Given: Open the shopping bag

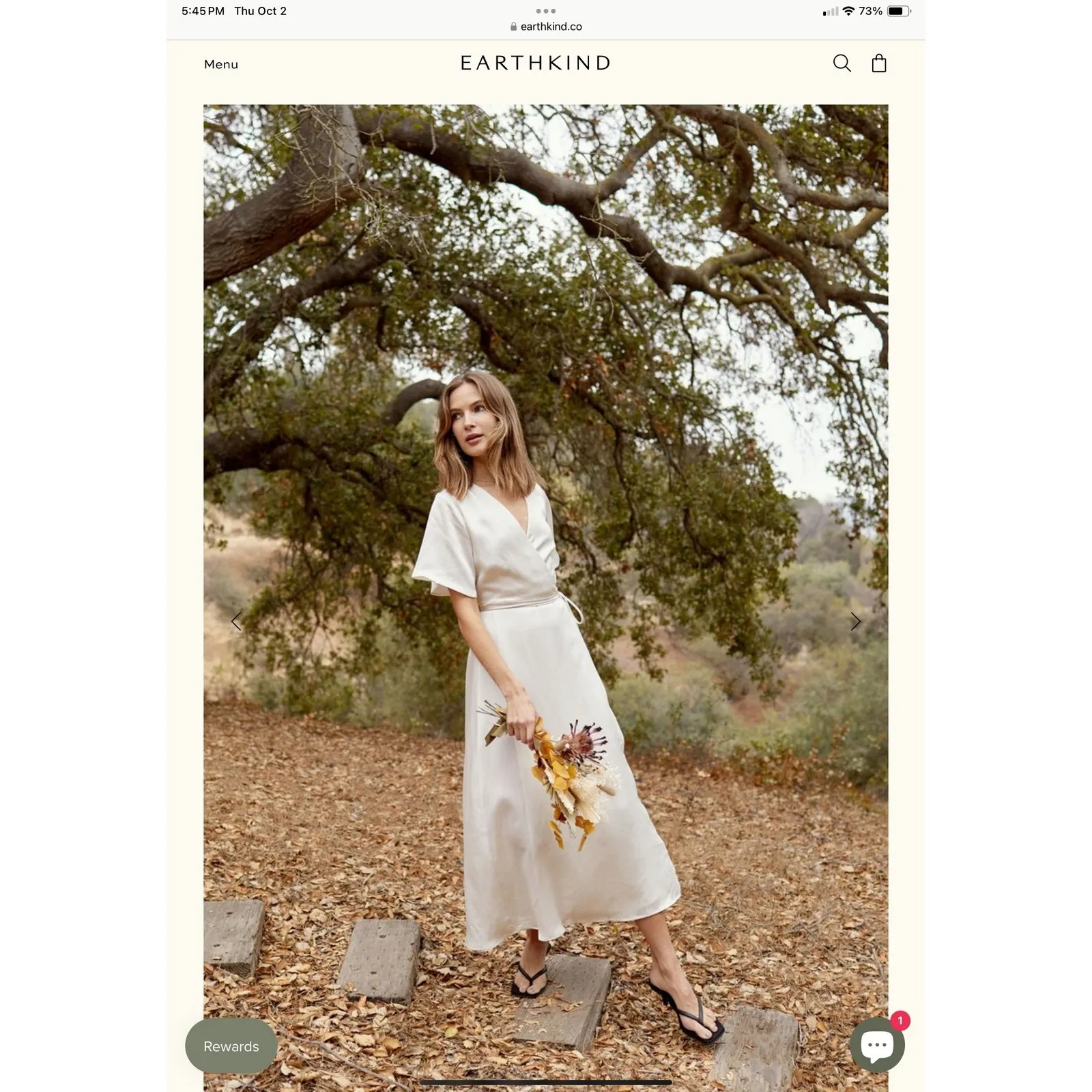Looking at the screenshot, I should click(879, 63).
